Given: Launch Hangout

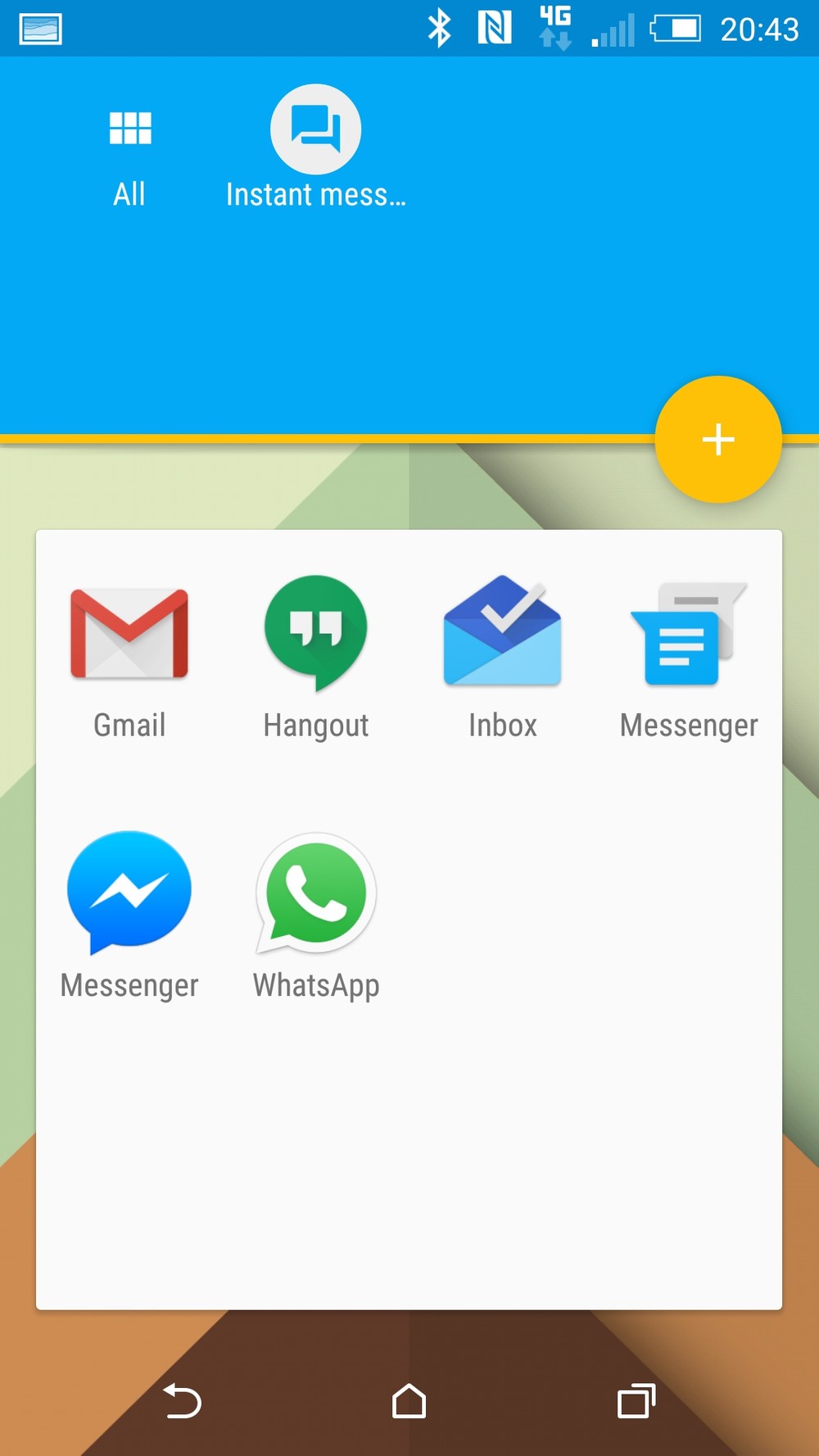Looking at the screenshot, I should coord(316,658).
